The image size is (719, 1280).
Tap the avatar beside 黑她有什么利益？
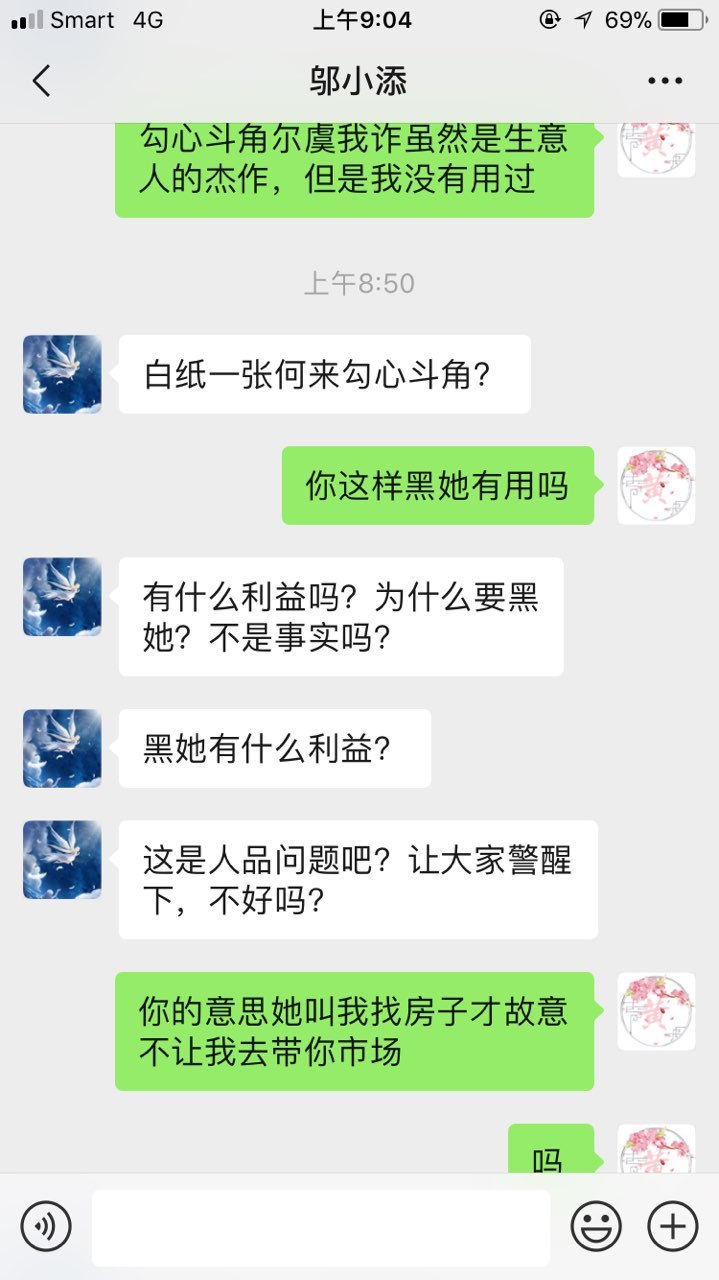click(x=62, y=748)
